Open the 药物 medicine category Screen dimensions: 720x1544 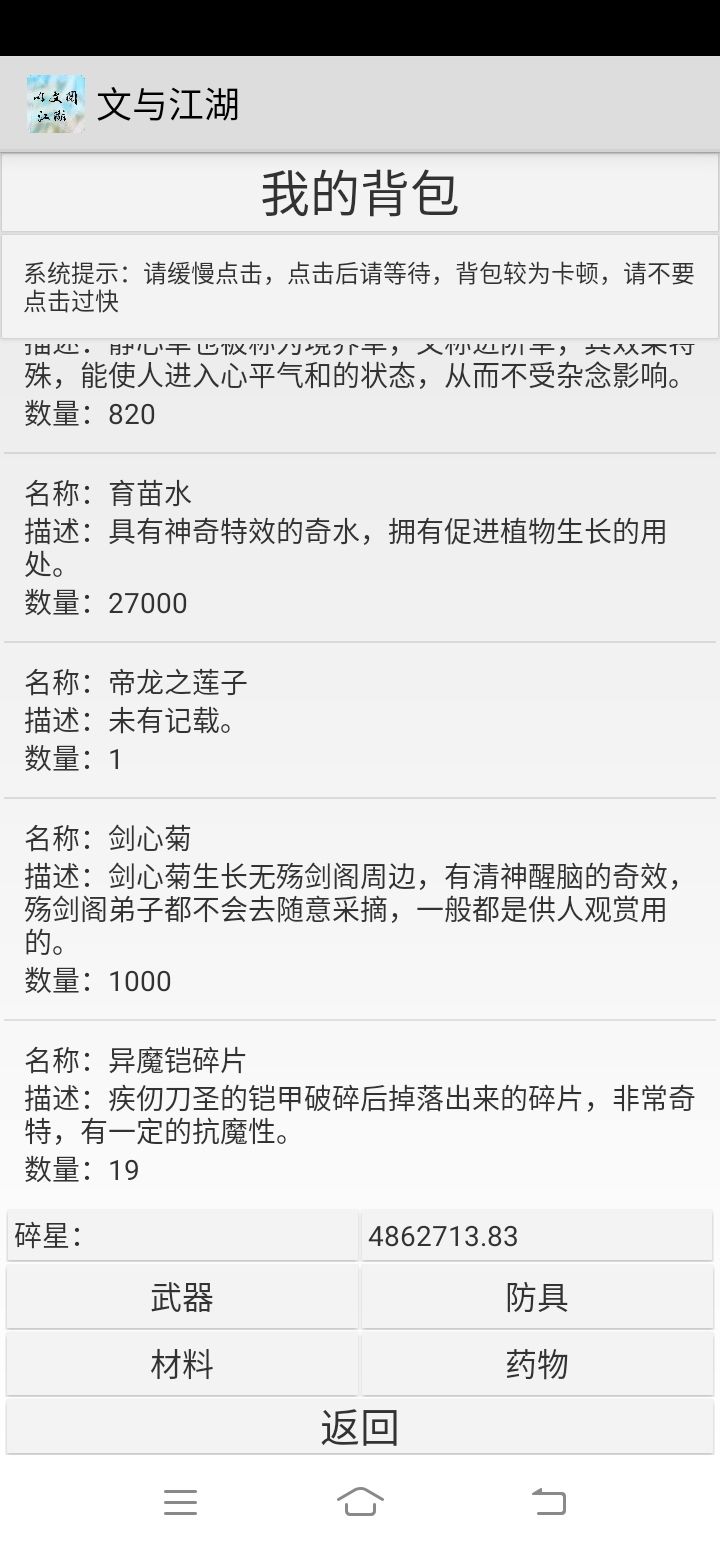point(538,1363)
